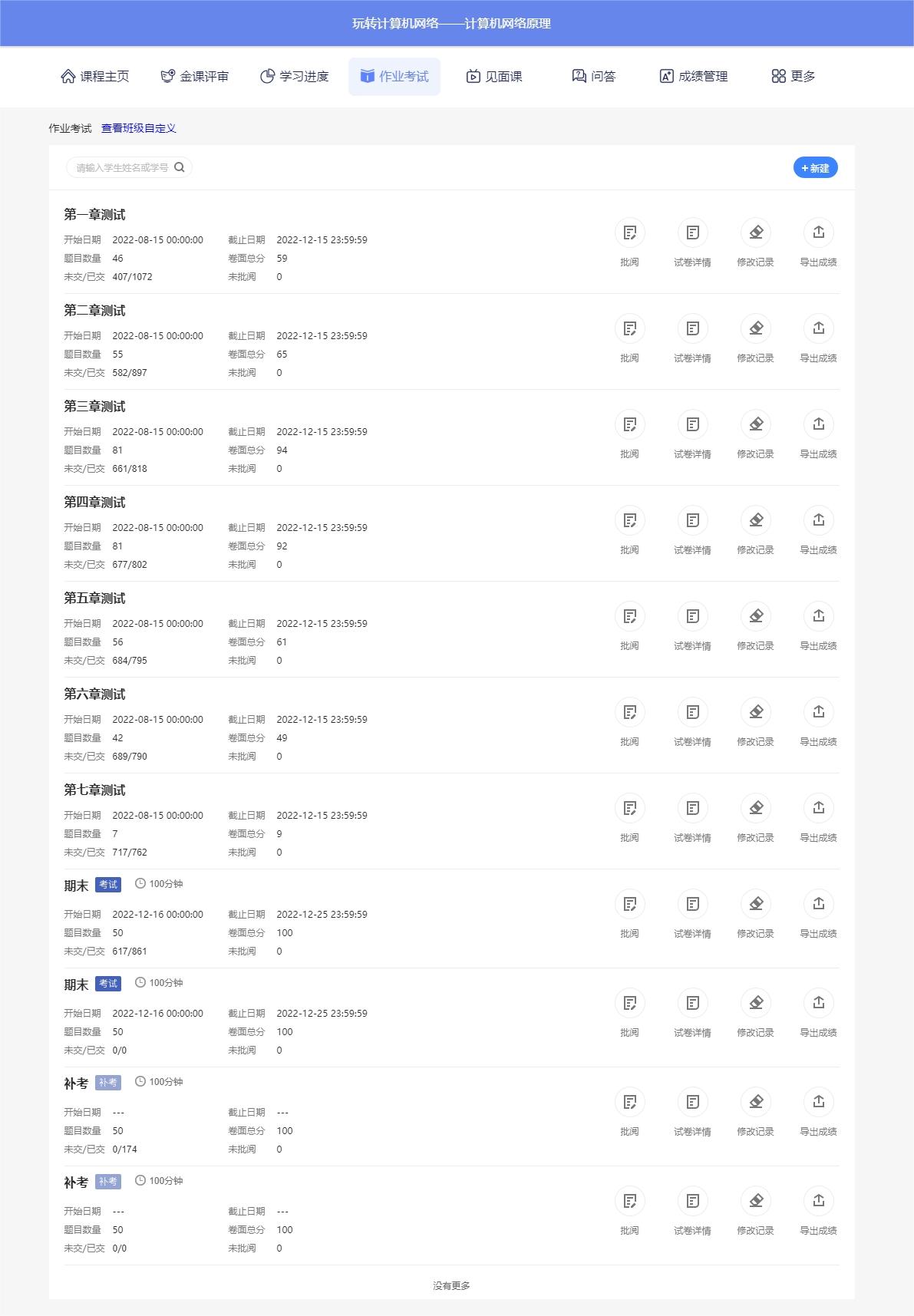The width and height of the screenshot is (914, 1316).
Task: Go to 学习进度 tab
Action: (x=295, y=77)
